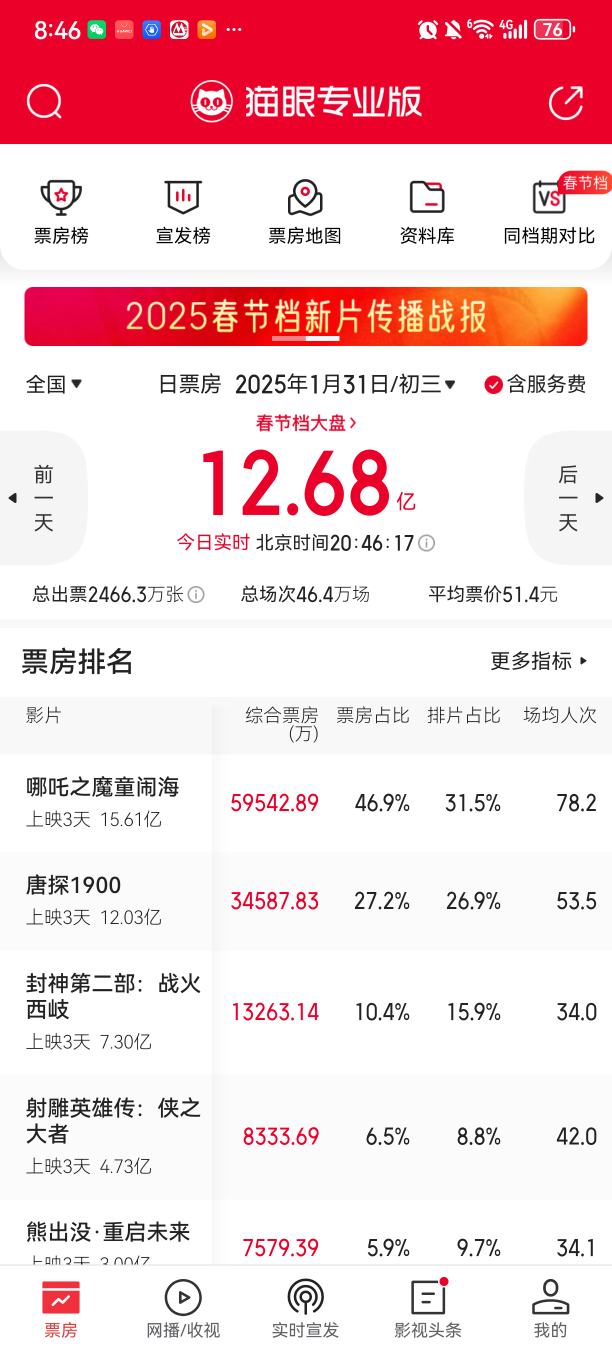Switch to the 我的 tab
This screenshot has width=612, height=1350.
(x=550, y=1309)
